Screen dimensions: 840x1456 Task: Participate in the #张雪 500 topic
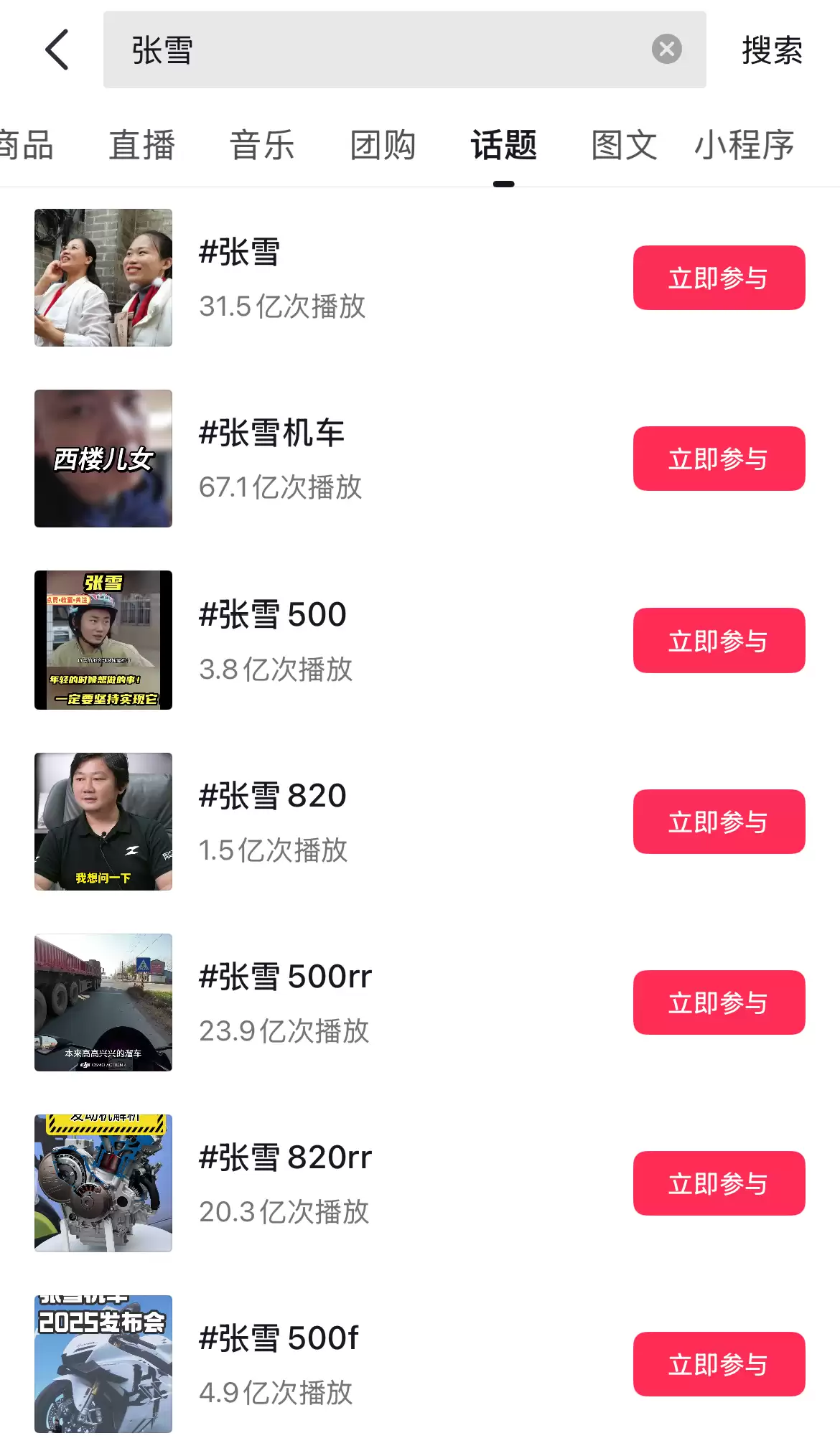click(x=719, y=640)
